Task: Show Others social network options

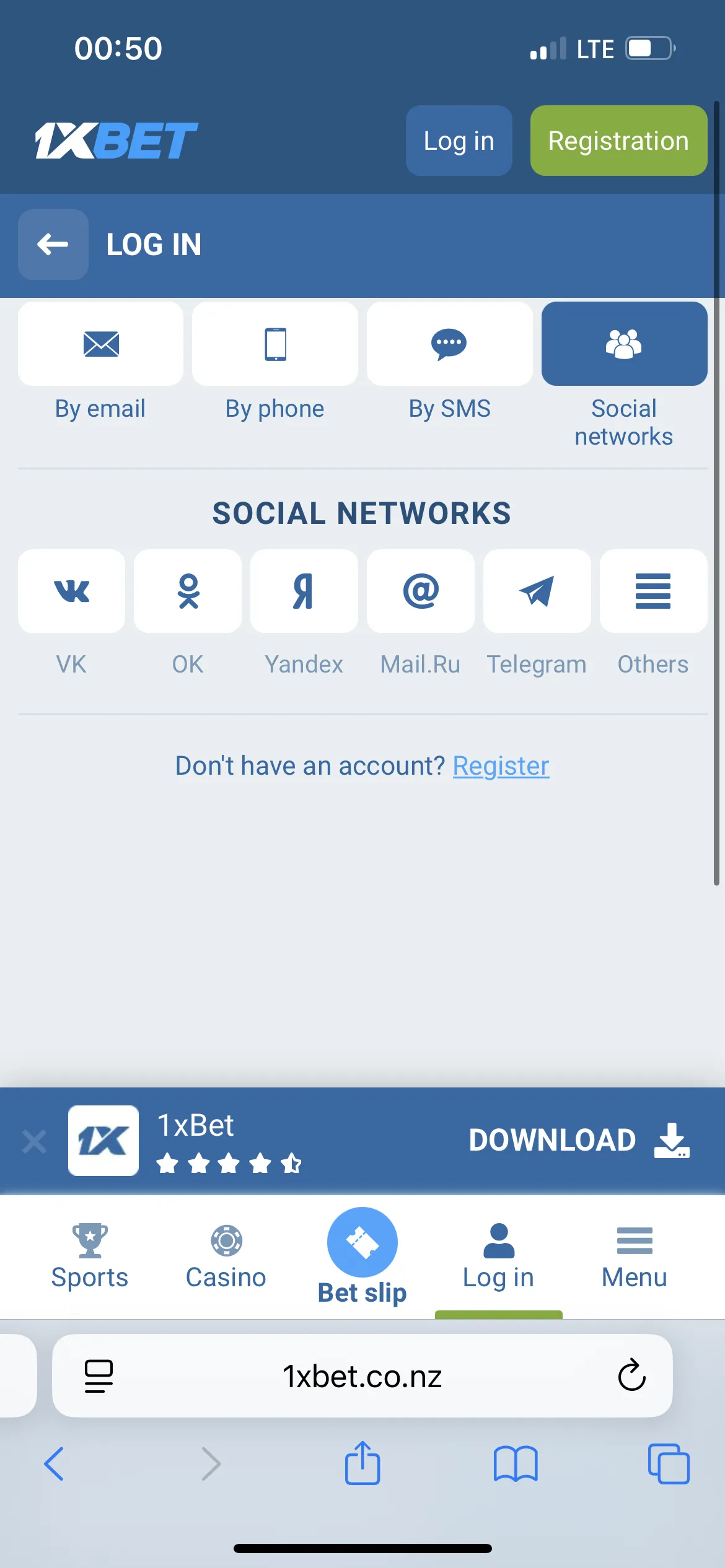Action: coord(653,591)
